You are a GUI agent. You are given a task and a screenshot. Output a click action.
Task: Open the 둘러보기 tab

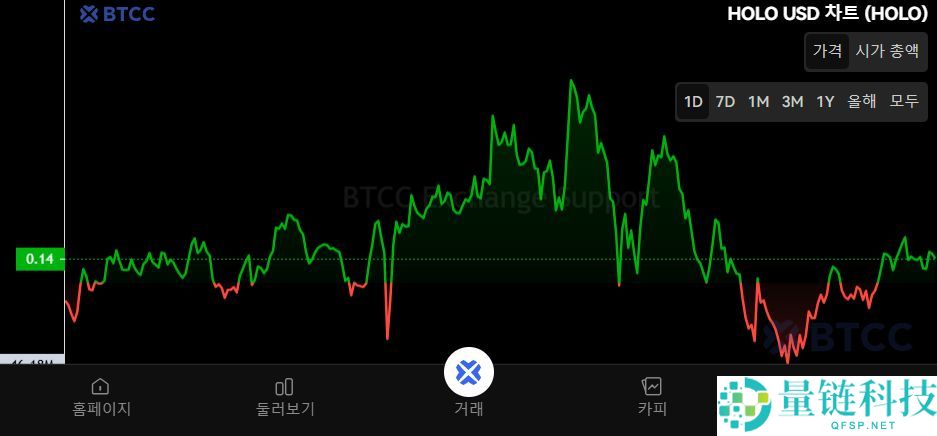(285, 397)
